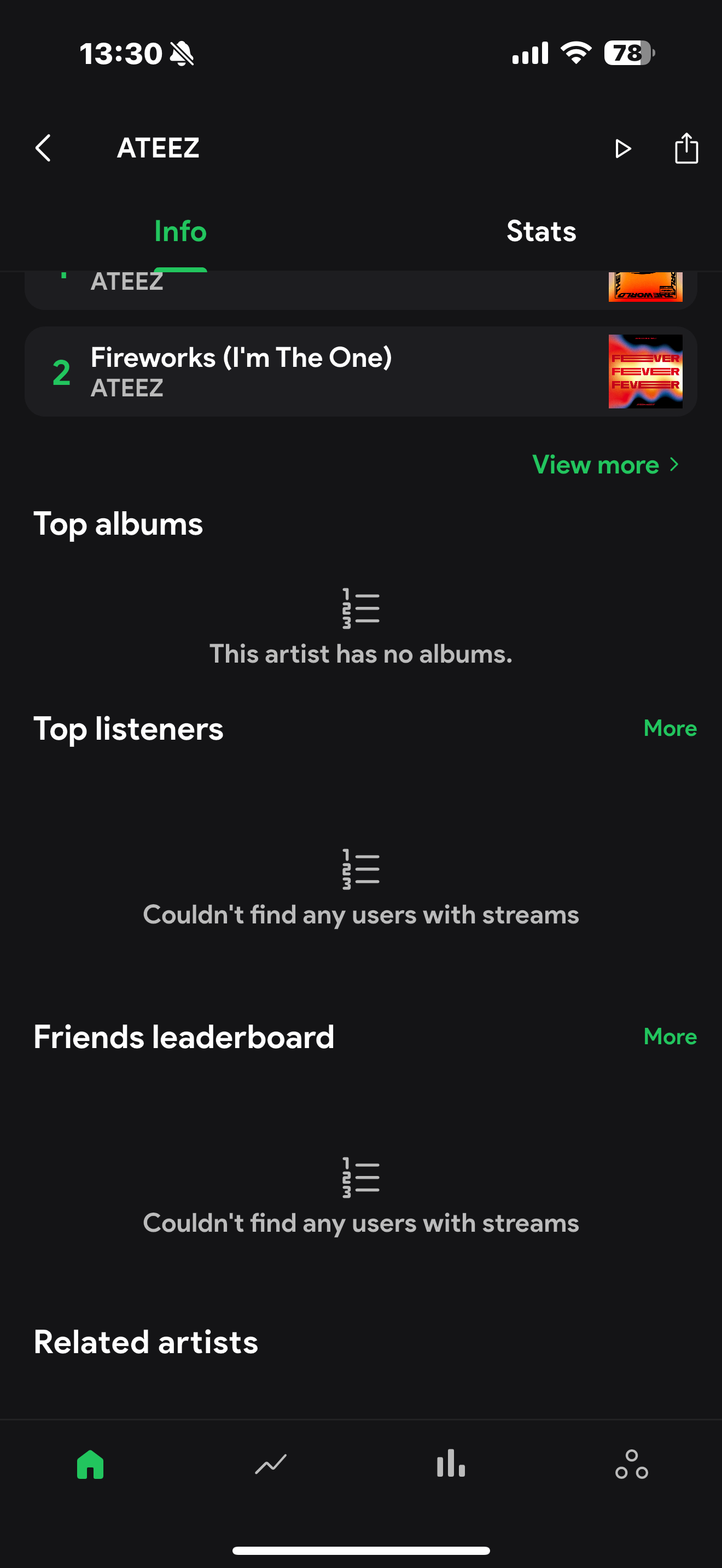This screenshot has height=1568, width=722.
Task: Select the Info tab
Action: pyautogui.click(x=180, y=231)
